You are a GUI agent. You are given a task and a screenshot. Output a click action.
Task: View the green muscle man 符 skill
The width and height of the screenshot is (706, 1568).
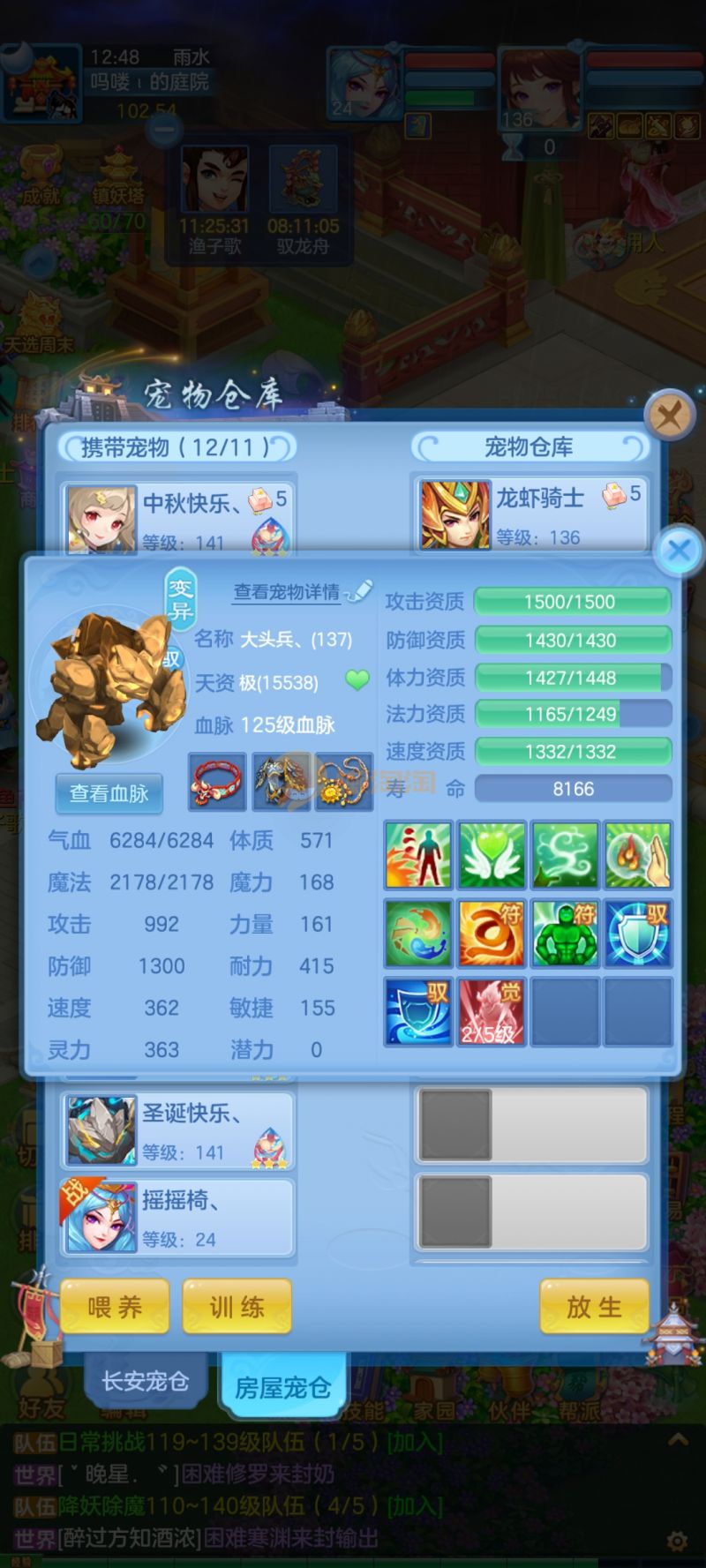[x=566, y=934]
